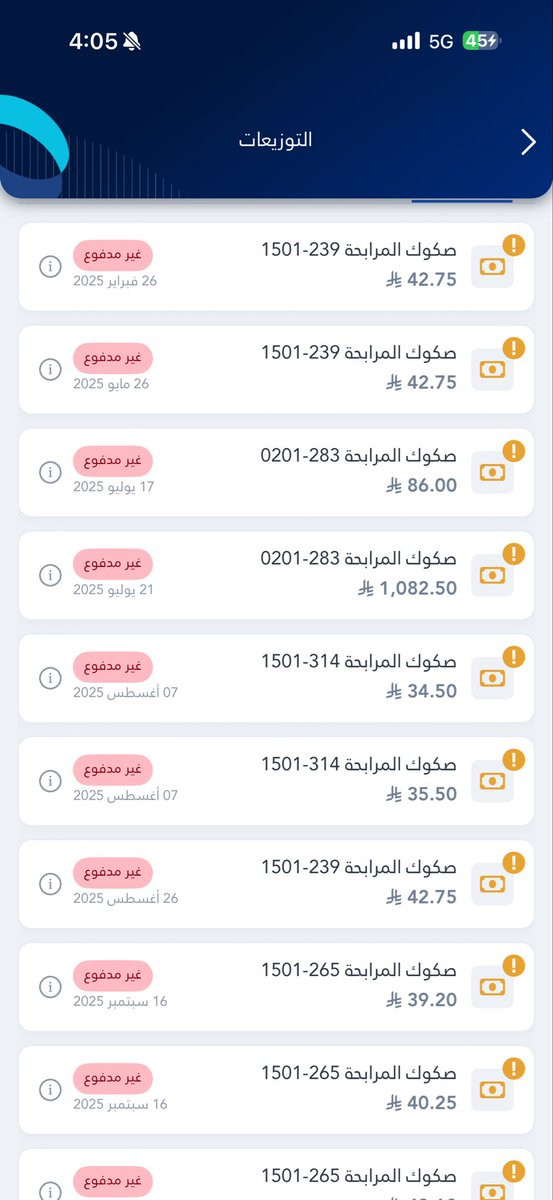Image resolution: width=553 pixels, height=1200 pixels.
Task: View info for 26 أغسطس 2025 distribution
Action: (x=49, y=884)
